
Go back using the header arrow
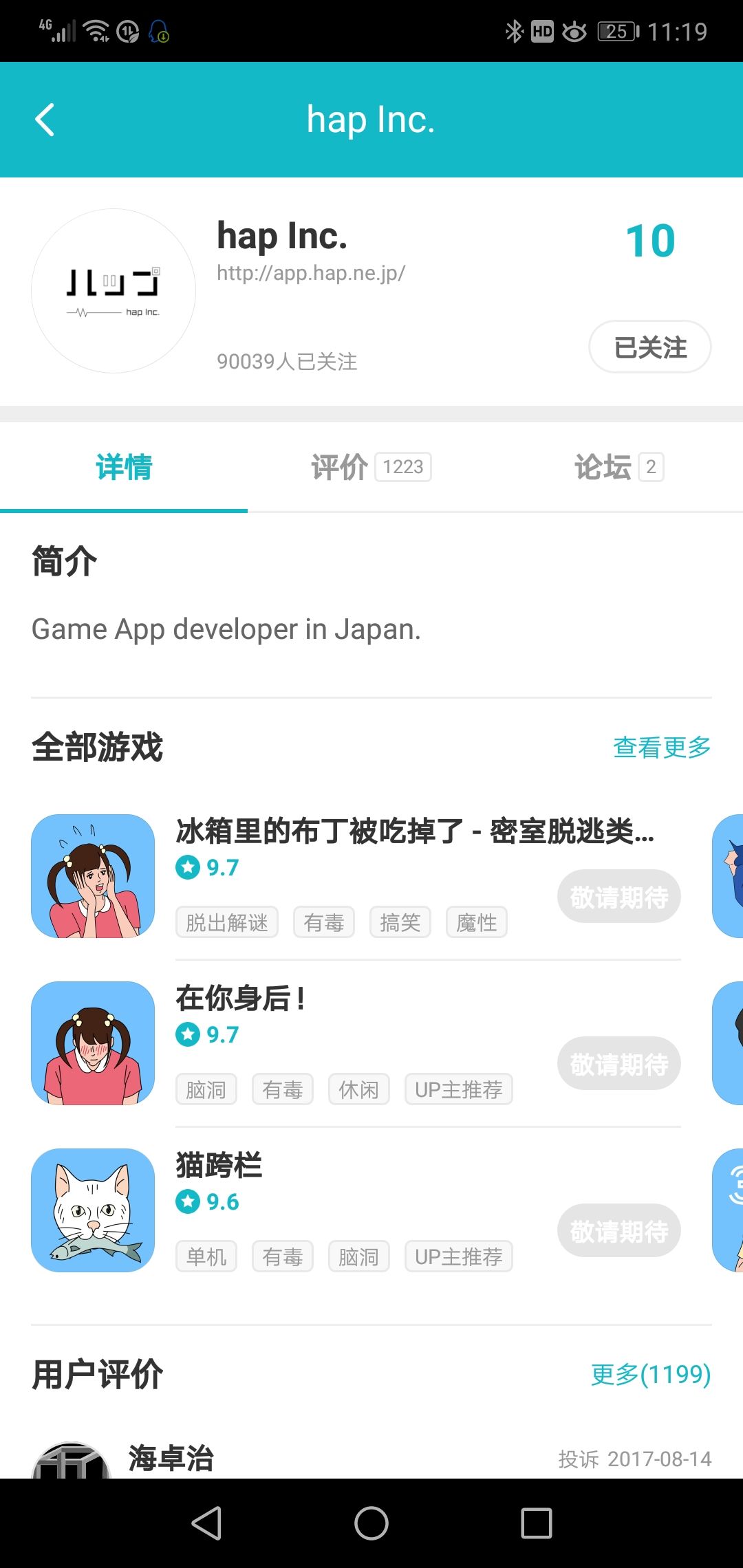point(45,120)
